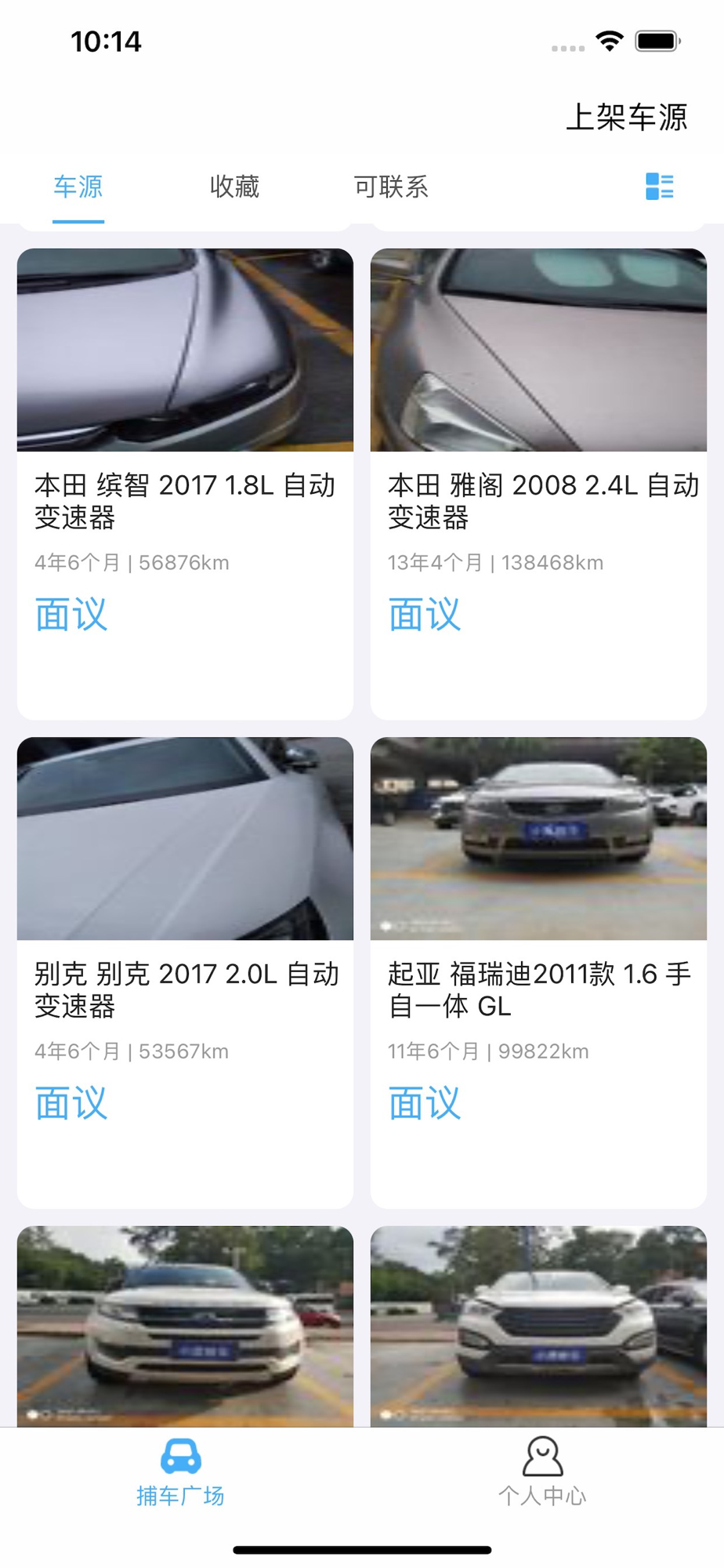Switch to the 可联系 tab
The image size is (724, 1568).
point(391,187)
